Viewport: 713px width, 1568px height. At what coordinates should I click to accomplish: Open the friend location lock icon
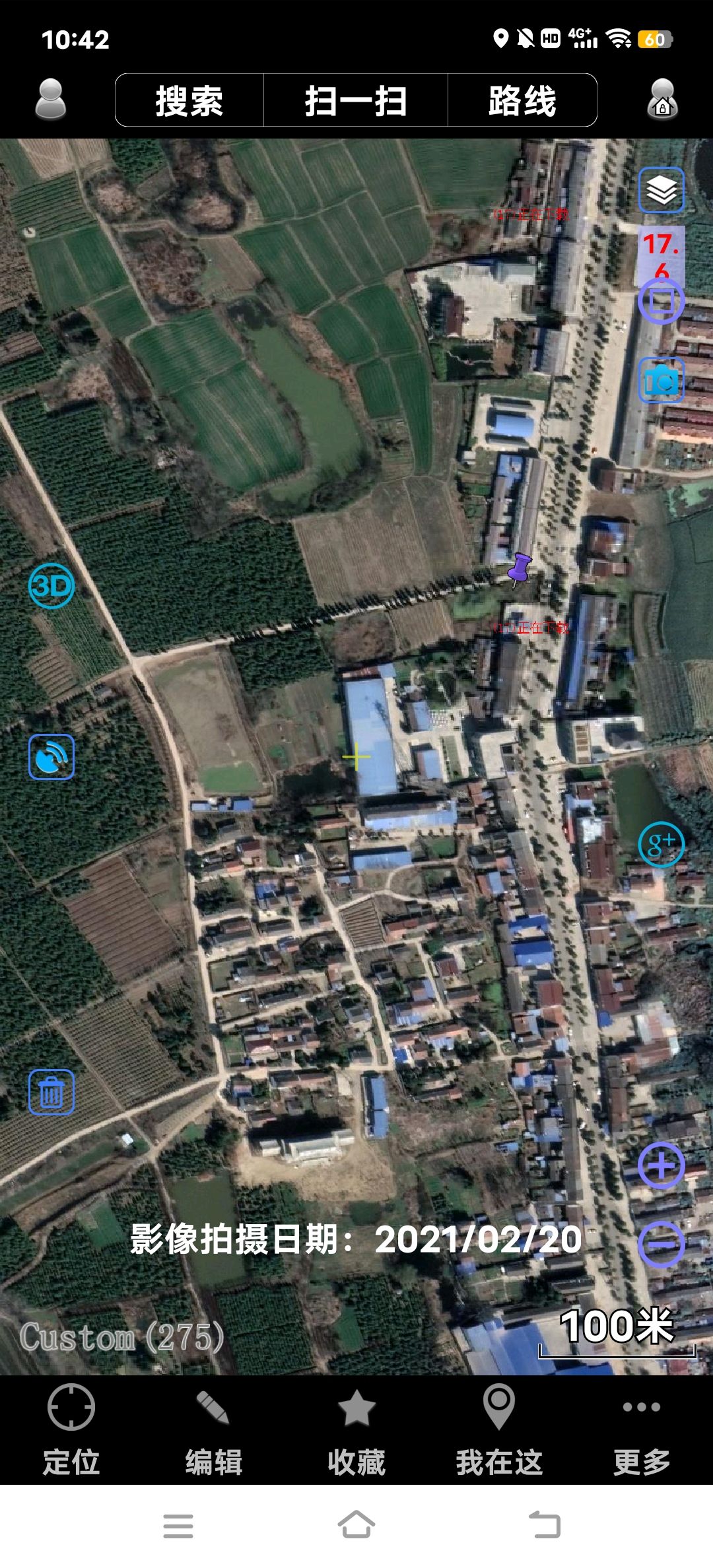(662, 100)
